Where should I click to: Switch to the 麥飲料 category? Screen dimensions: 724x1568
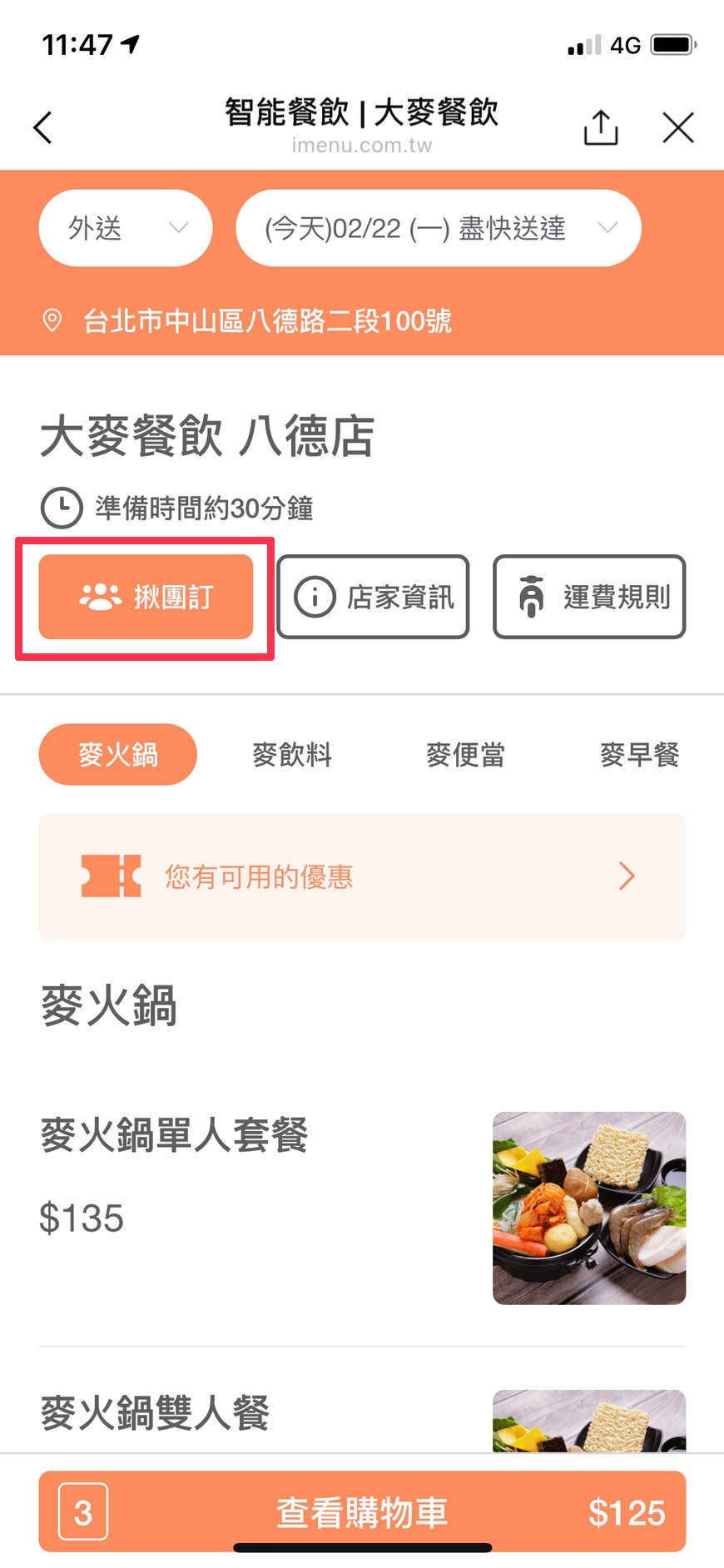click(x=291, y=755)
